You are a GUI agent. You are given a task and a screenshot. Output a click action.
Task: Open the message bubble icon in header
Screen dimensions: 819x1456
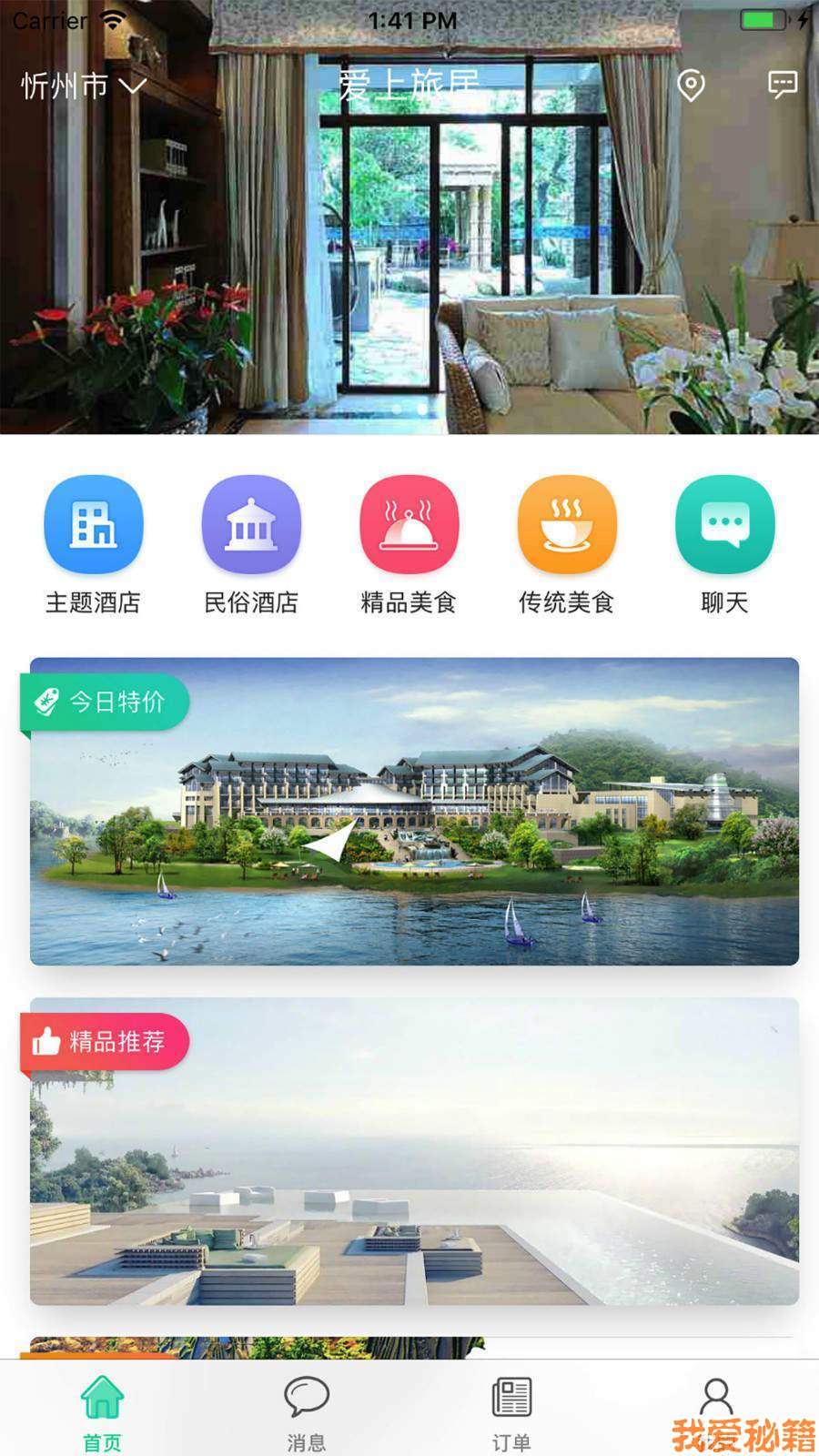pyautogui.click(x=783, y=85)
